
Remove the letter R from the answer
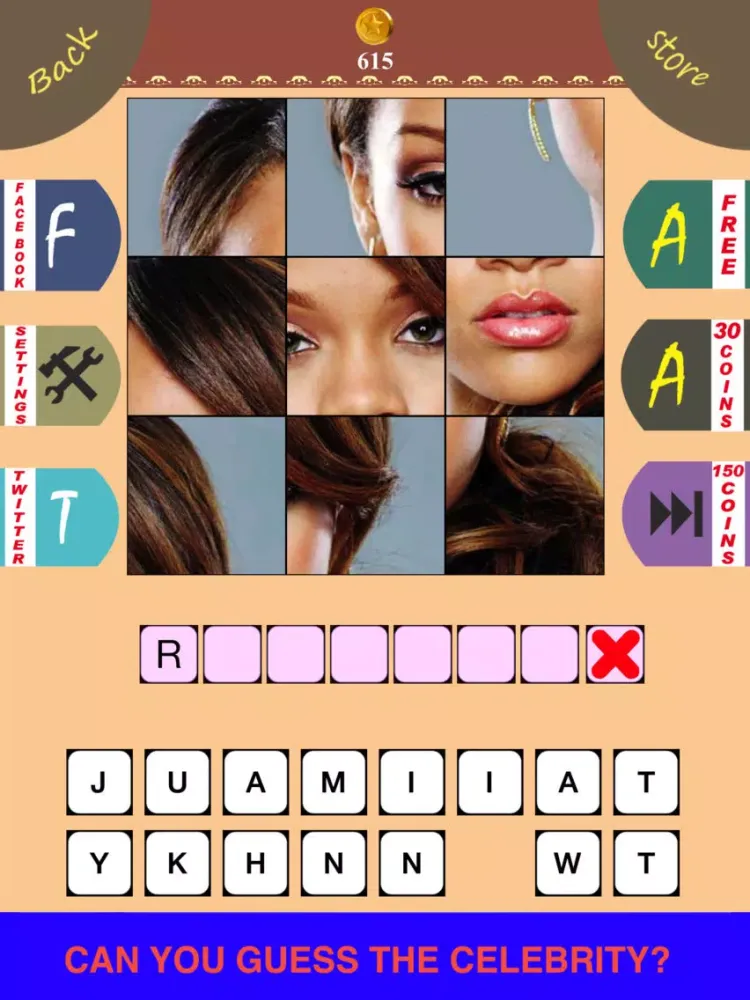(x=169, y=655)
